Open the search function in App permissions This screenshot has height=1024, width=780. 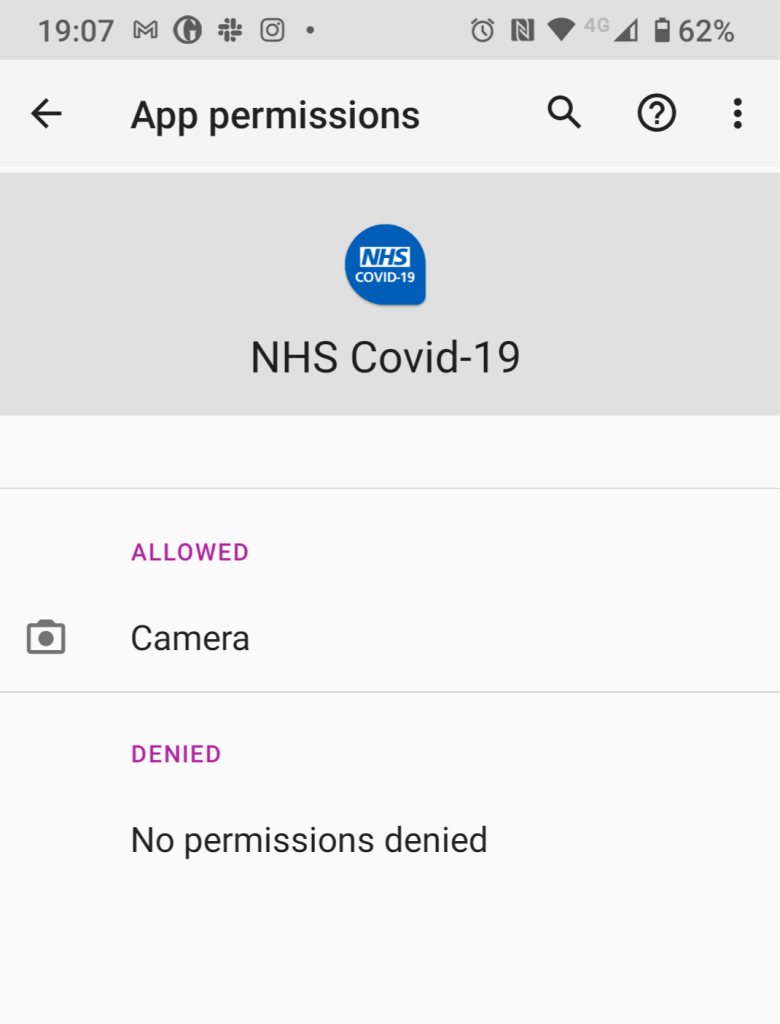pyautogui.click(x=563, y=113)
